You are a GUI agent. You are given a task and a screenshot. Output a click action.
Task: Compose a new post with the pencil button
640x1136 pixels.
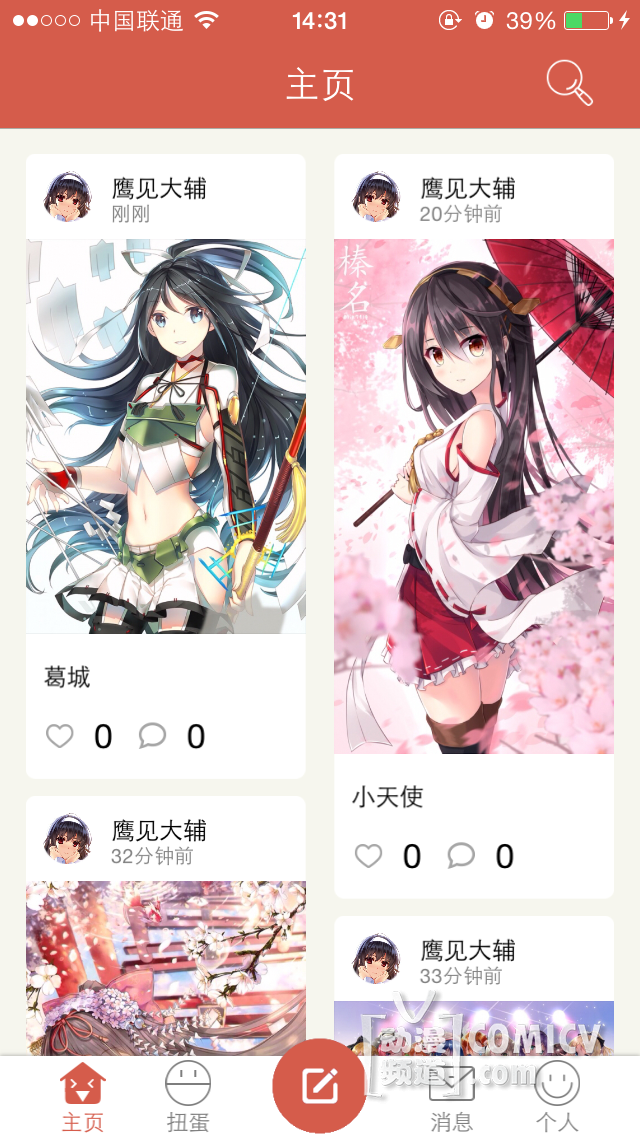[x=320, y=1086]
